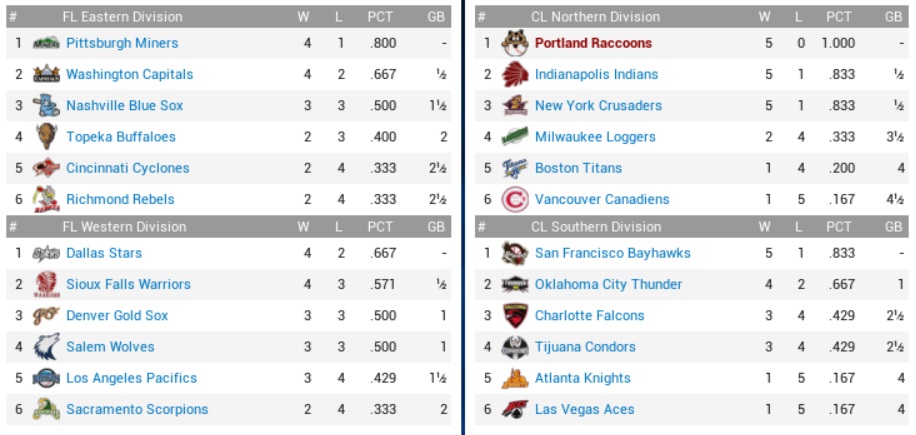Open Oklahoma City Thunder team page
The height and width of the screenshot is (435, 916).
(x=608, y=284)
